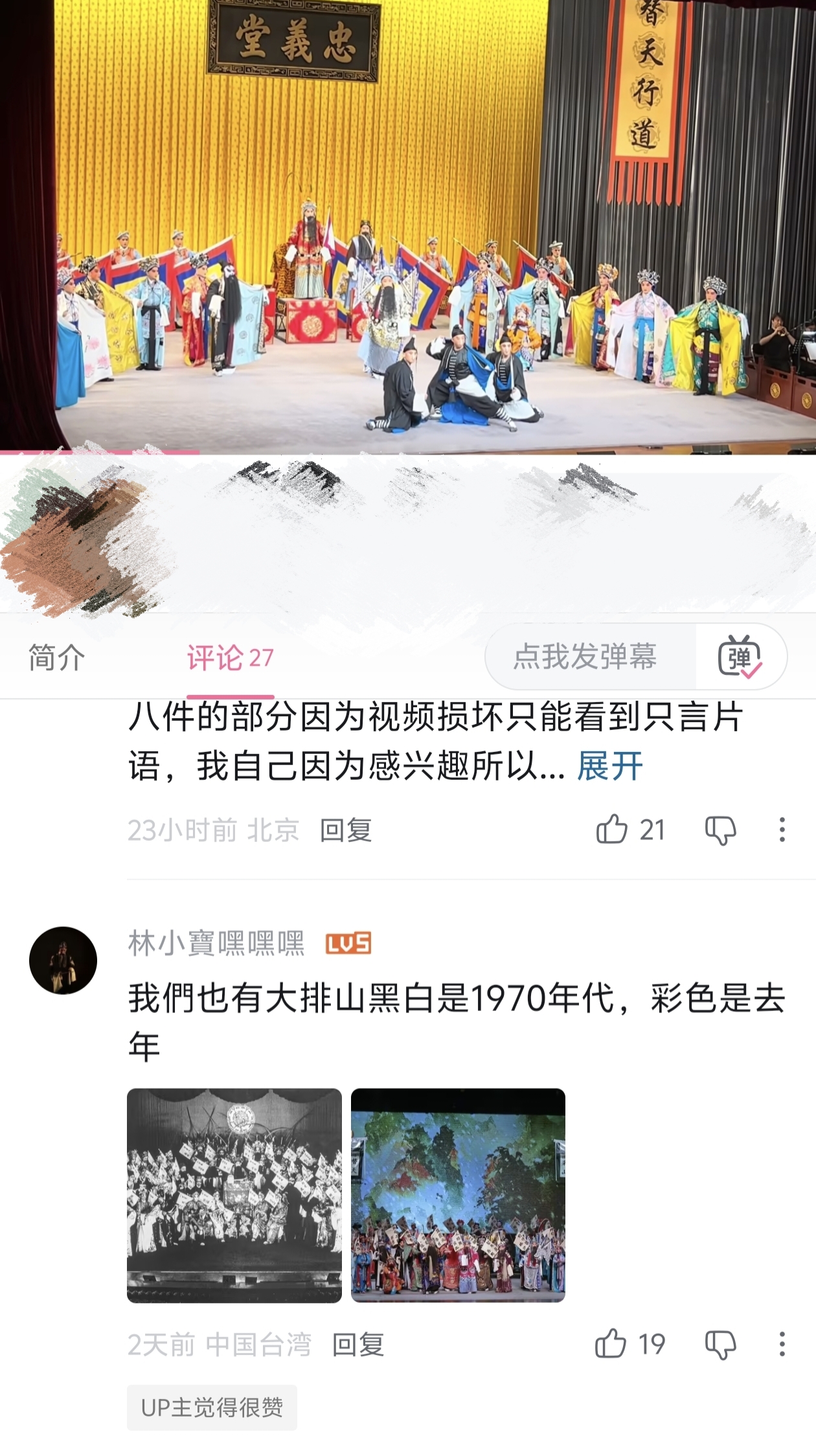The image size is (816, 1456).
Task: Open more options for the 北京 comment
Action: click(782, 830)
